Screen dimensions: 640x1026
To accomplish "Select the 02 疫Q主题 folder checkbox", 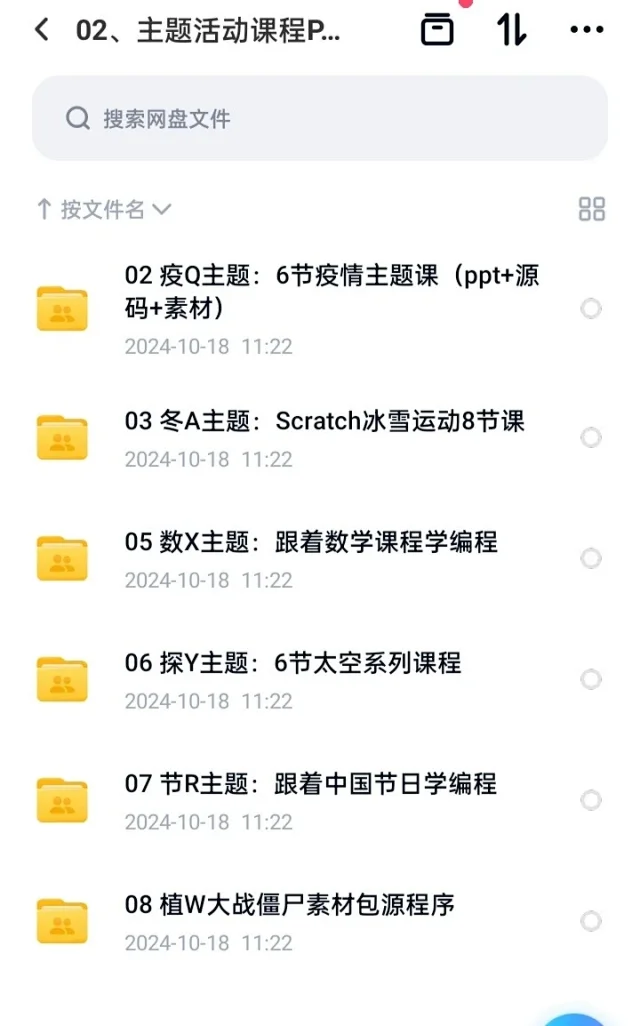I will 591,308.
